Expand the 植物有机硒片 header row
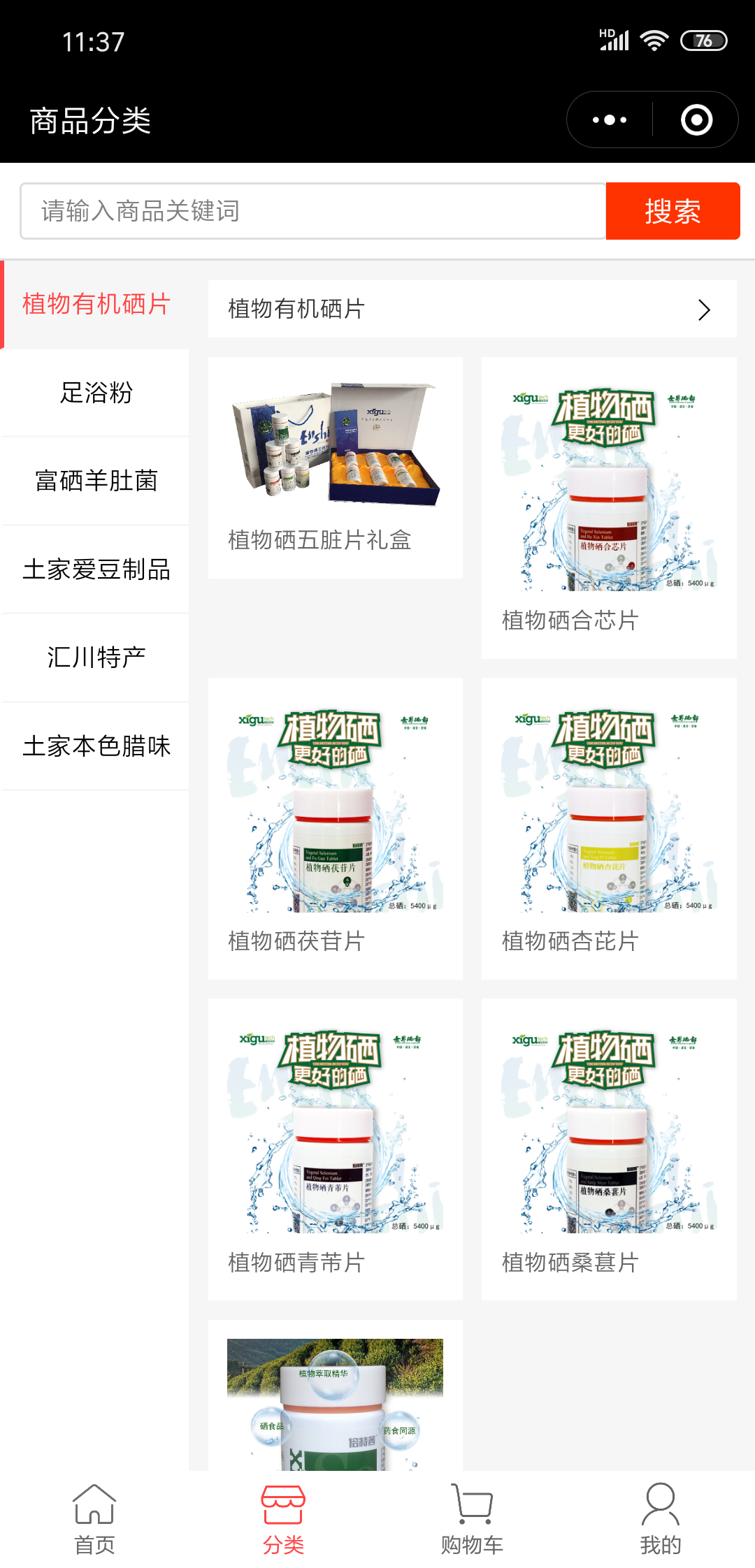 tap(472, 309)
